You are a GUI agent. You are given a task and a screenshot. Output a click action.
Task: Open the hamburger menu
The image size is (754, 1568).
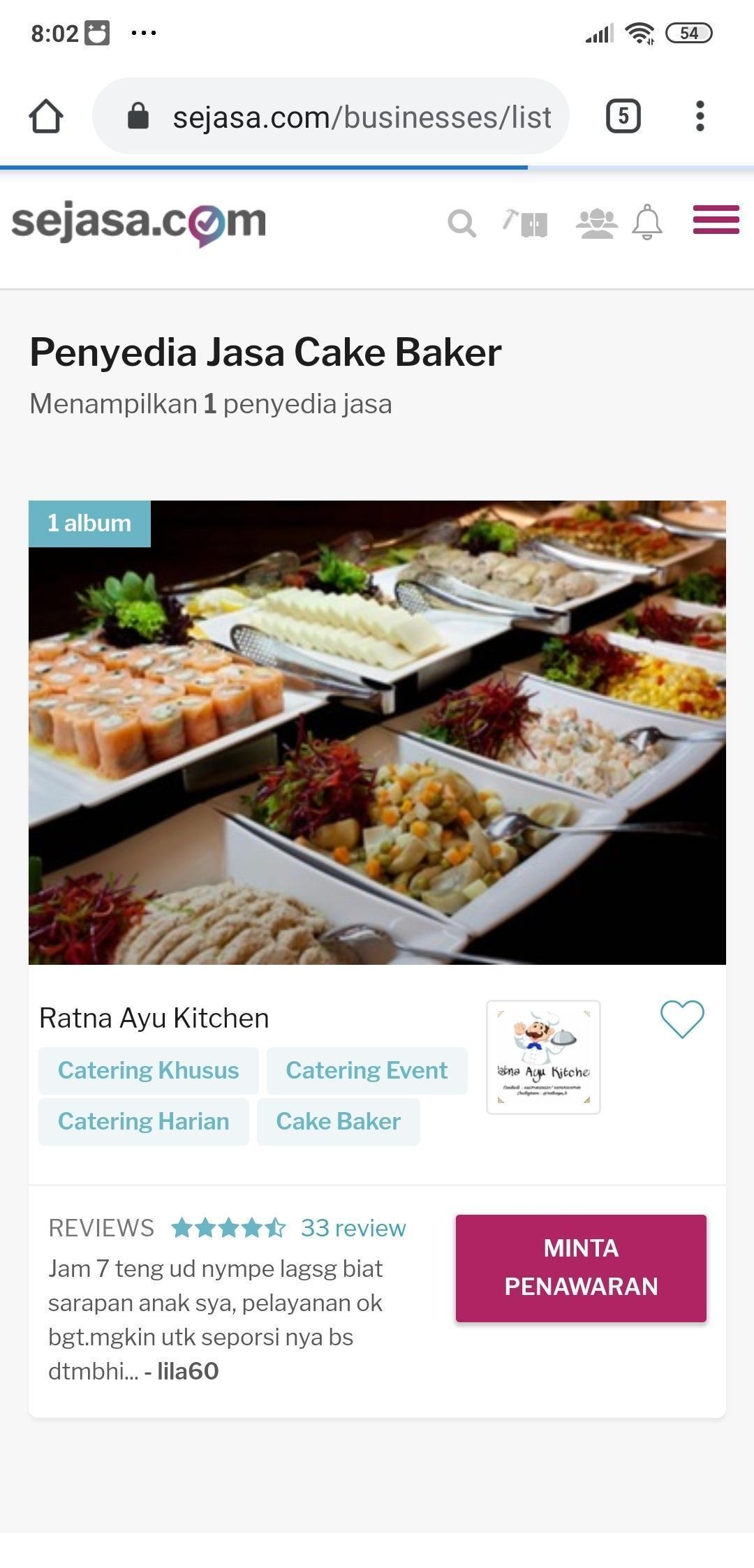tap(716, 221)
